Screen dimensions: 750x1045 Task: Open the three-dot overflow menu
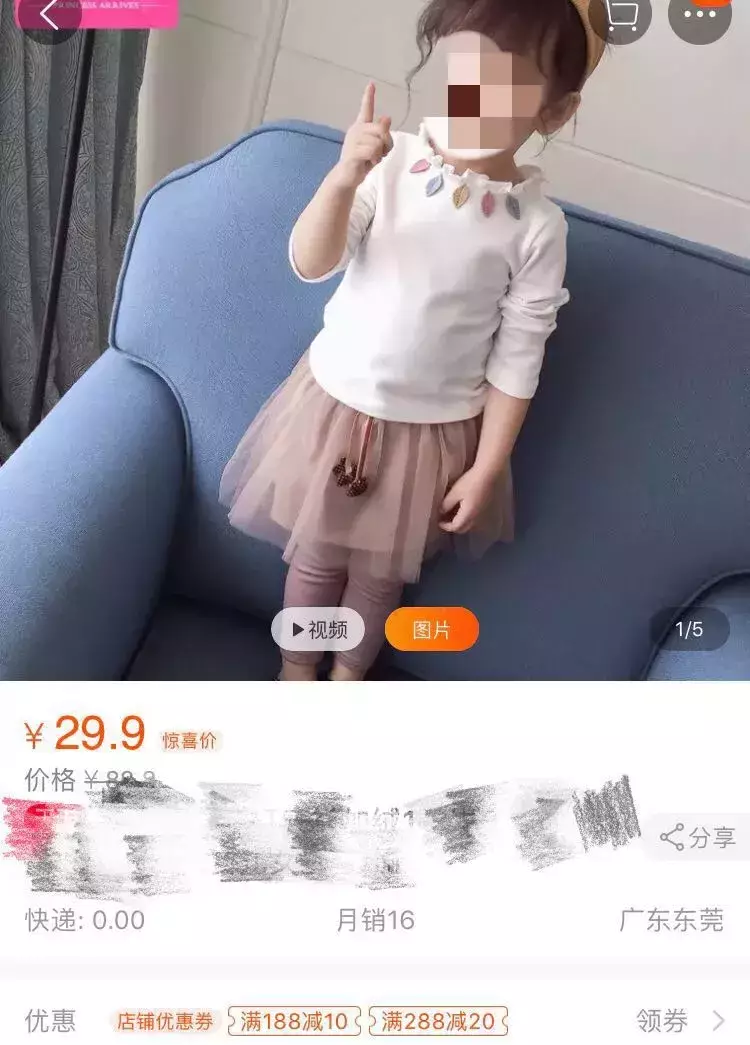pyautogui.click(x=700, y=15)
